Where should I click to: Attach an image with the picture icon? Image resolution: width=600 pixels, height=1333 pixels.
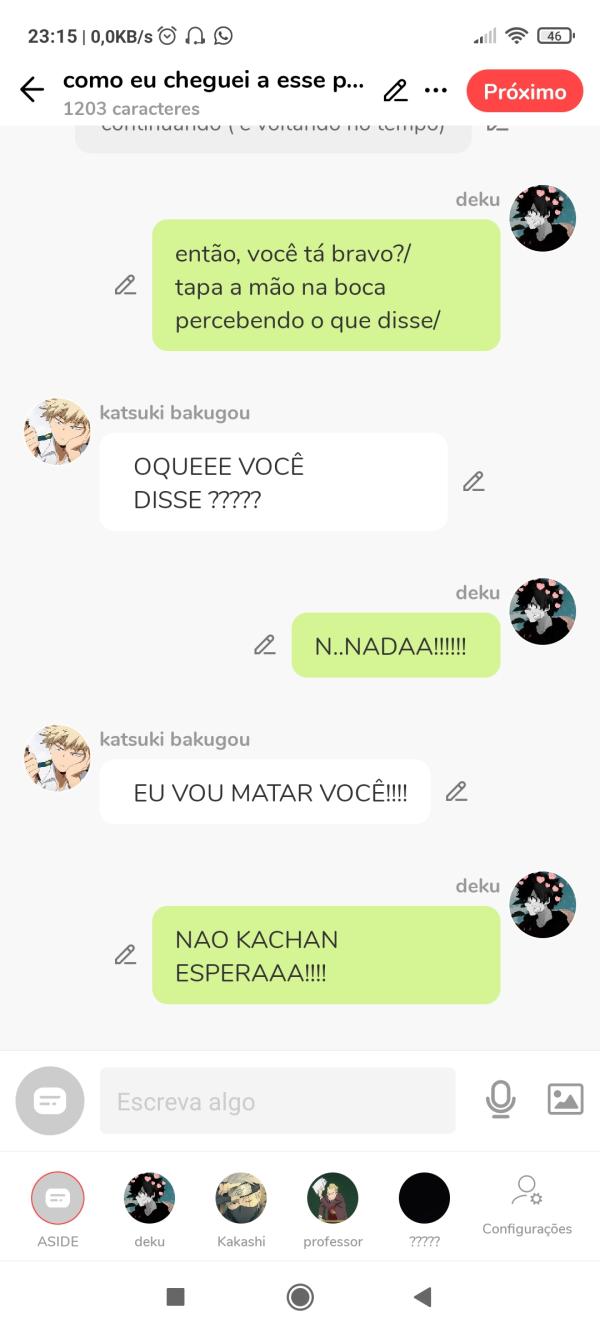click(565, 1100)
